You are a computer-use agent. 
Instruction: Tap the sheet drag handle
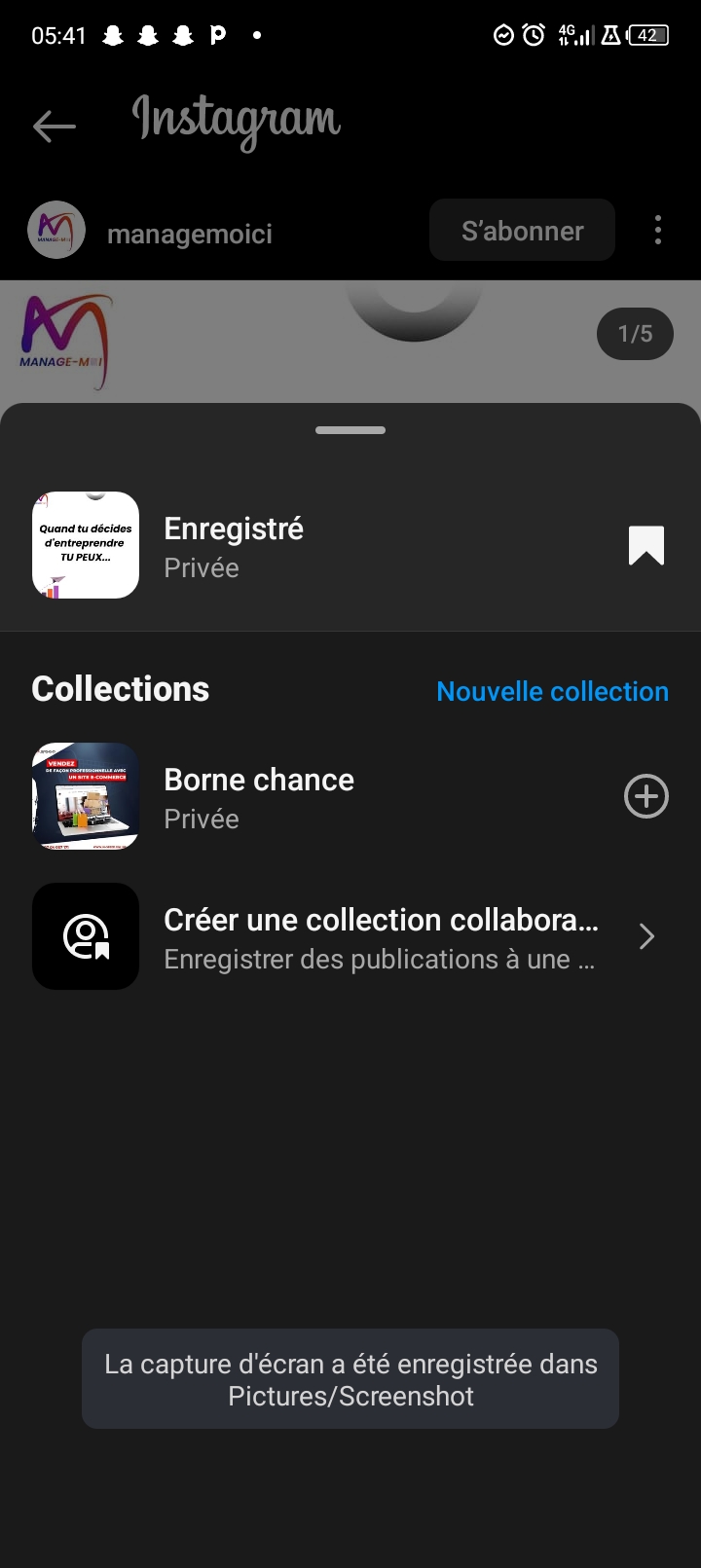[x=350, y=430]
